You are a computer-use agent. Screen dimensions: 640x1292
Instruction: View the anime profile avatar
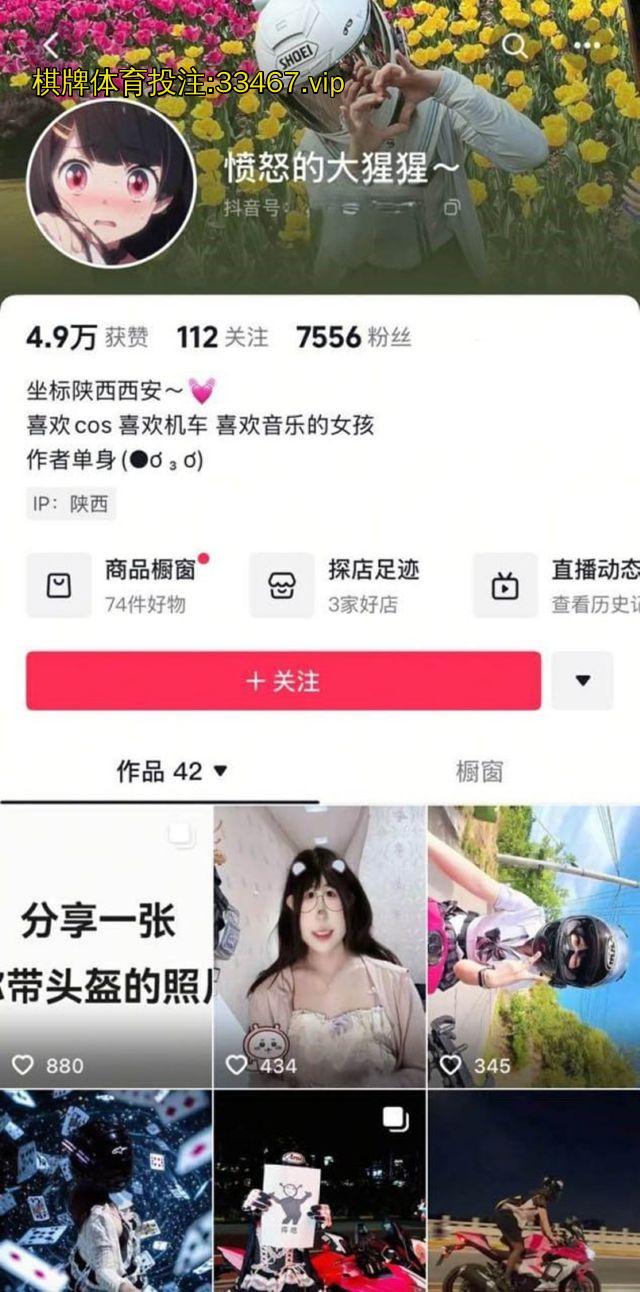pyautogui.click(x=110, y=183)
